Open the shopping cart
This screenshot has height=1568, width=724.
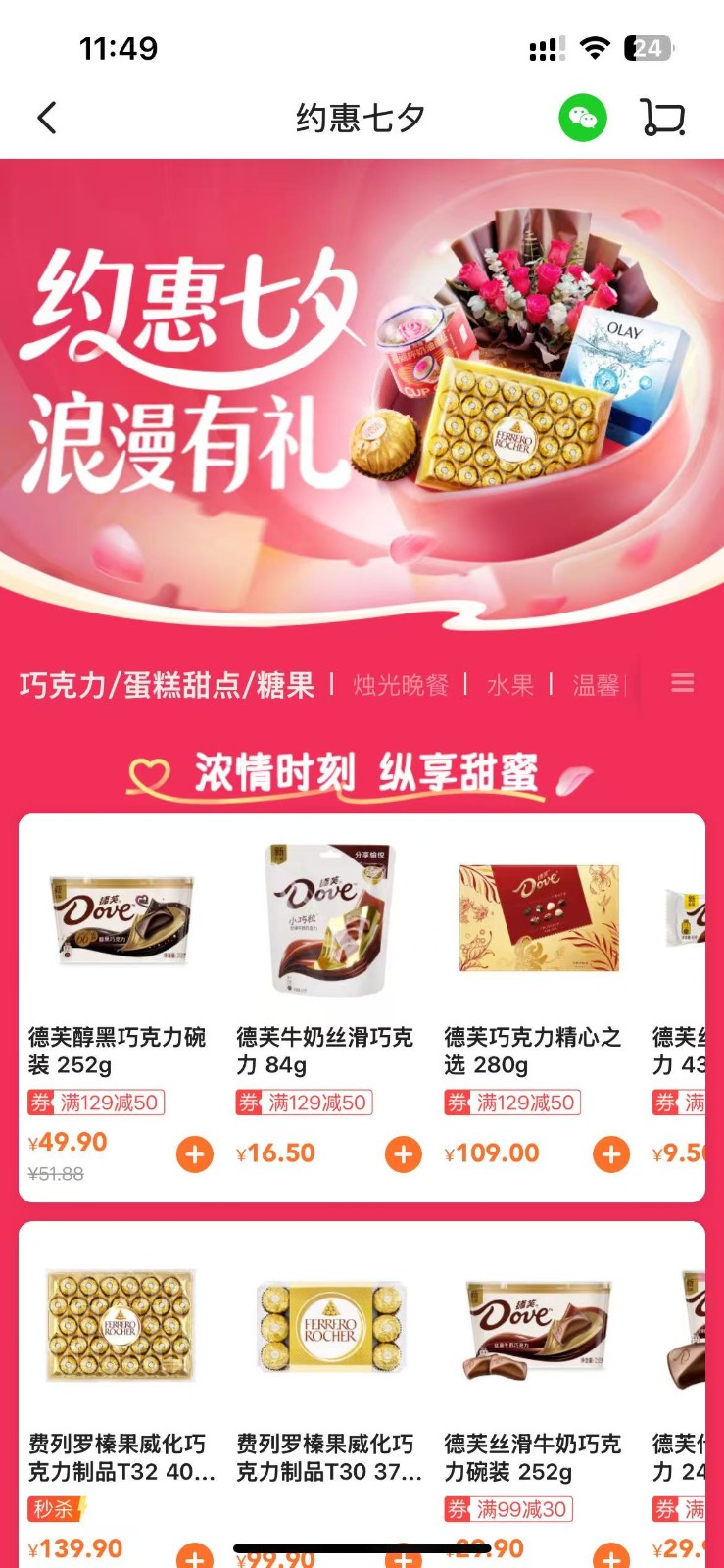[663, 119]
